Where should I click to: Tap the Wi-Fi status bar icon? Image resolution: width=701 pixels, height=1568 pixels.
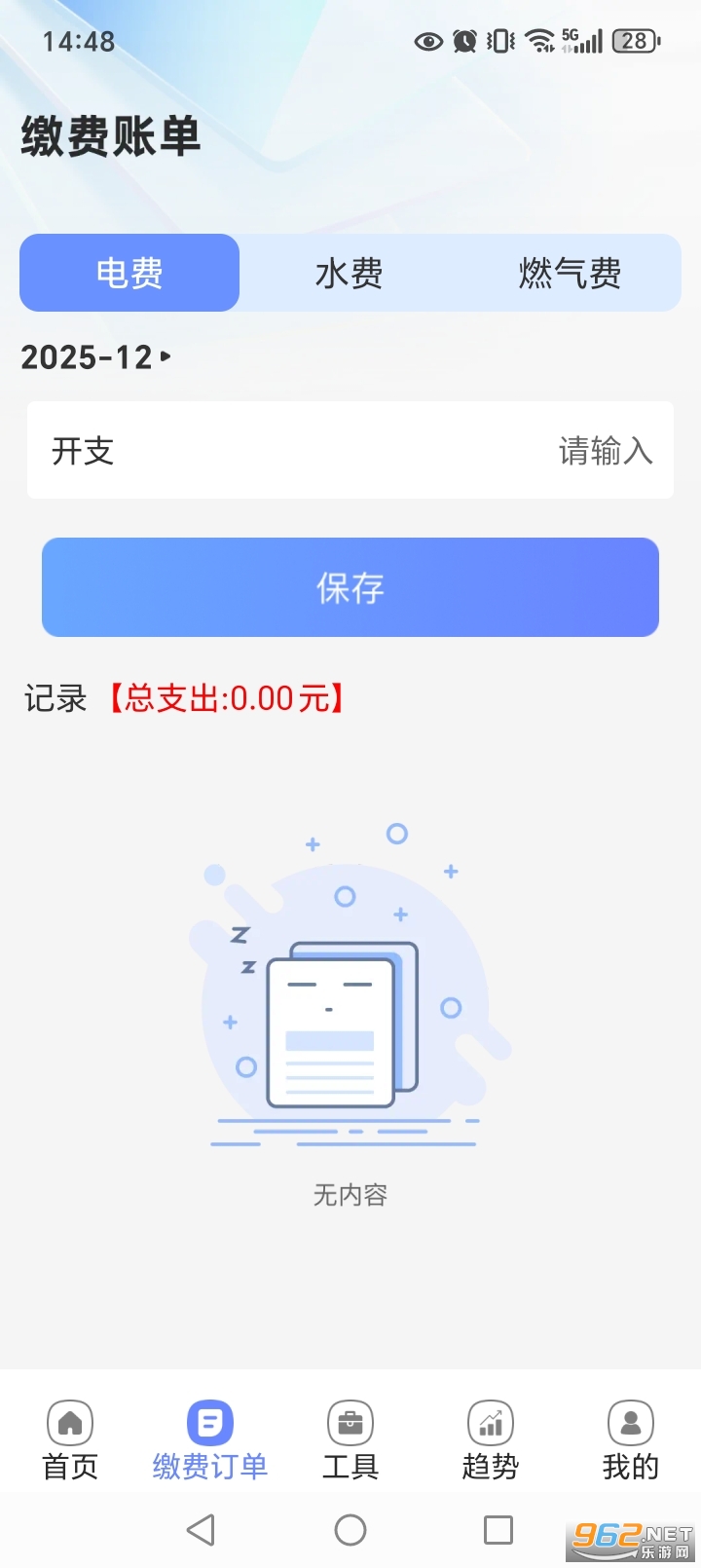click(x=537, y=41)
